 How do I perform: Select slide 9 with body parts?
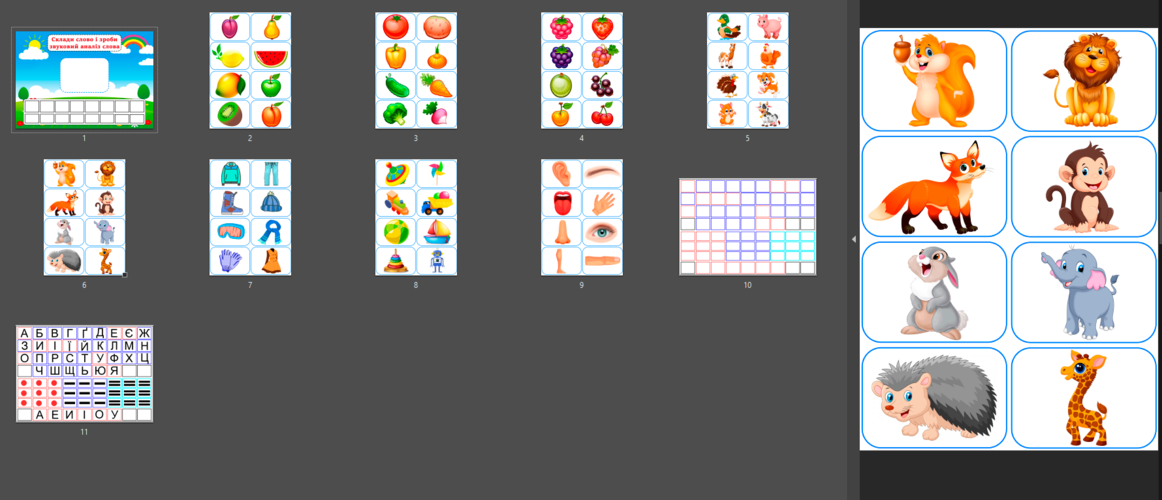581,217
